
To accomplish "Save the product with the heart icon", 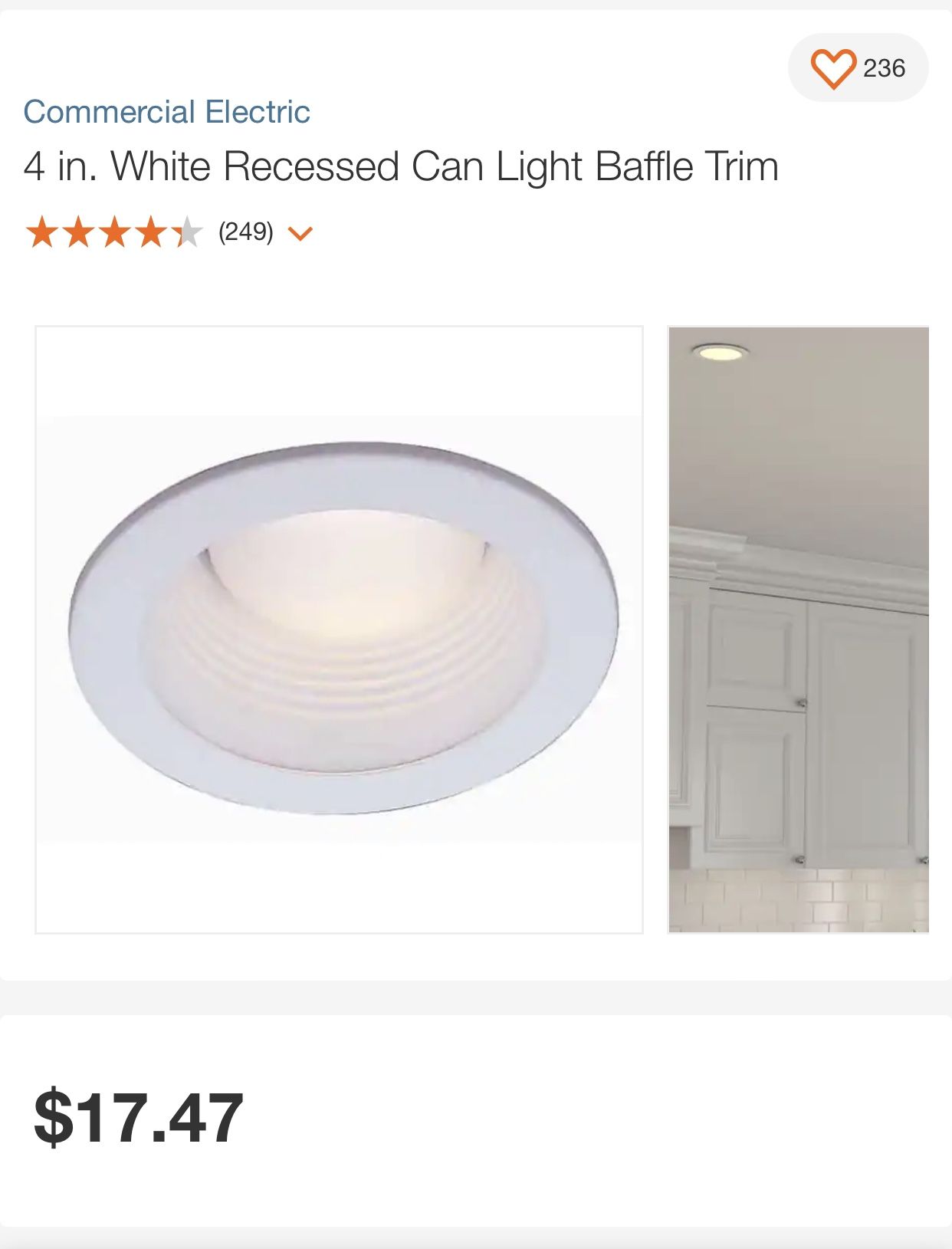I will pos(833,68).
